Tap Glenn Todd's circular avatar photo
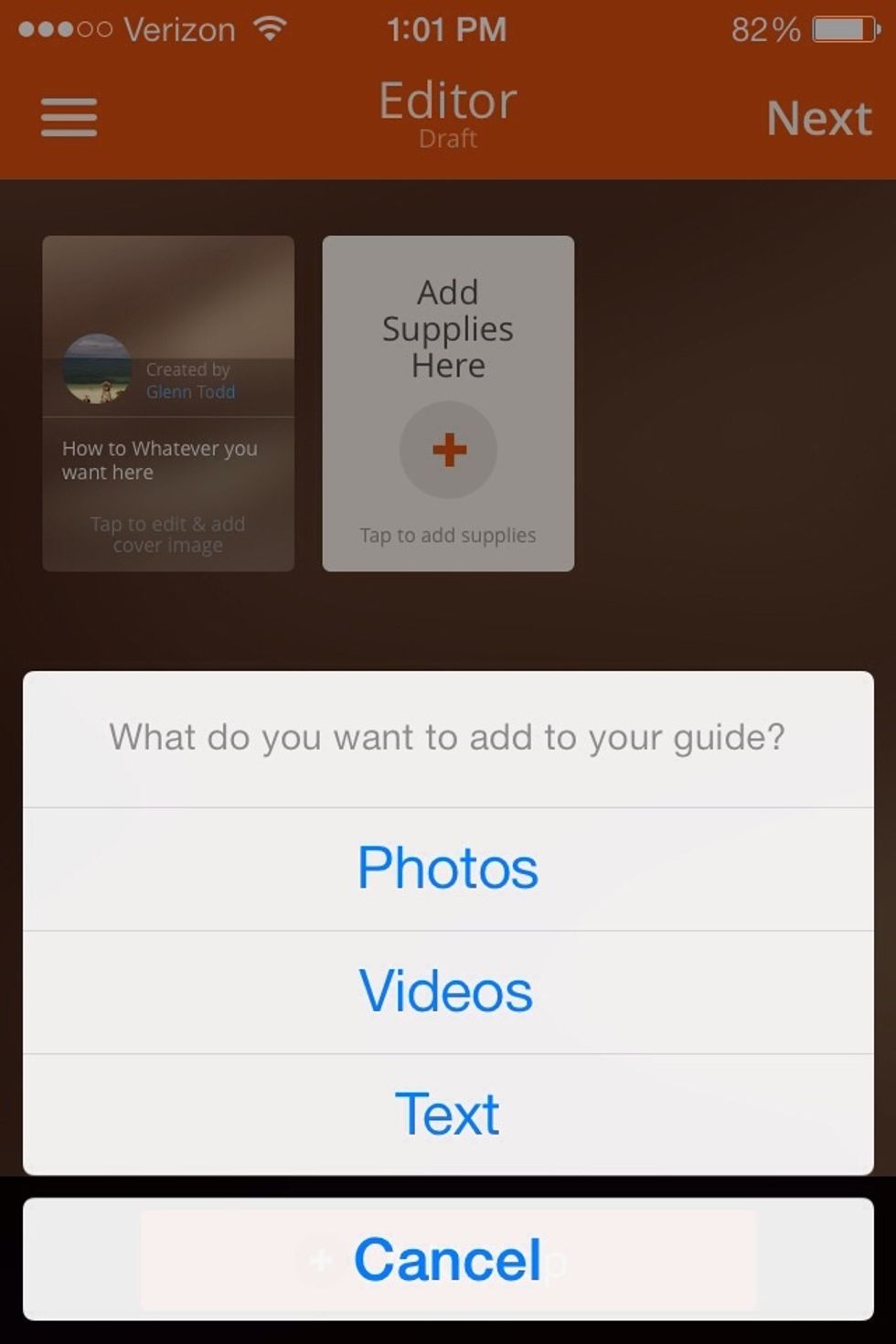Image resolution: width=896 pixels, height=1344 pixels. click(x=97, y=369)
